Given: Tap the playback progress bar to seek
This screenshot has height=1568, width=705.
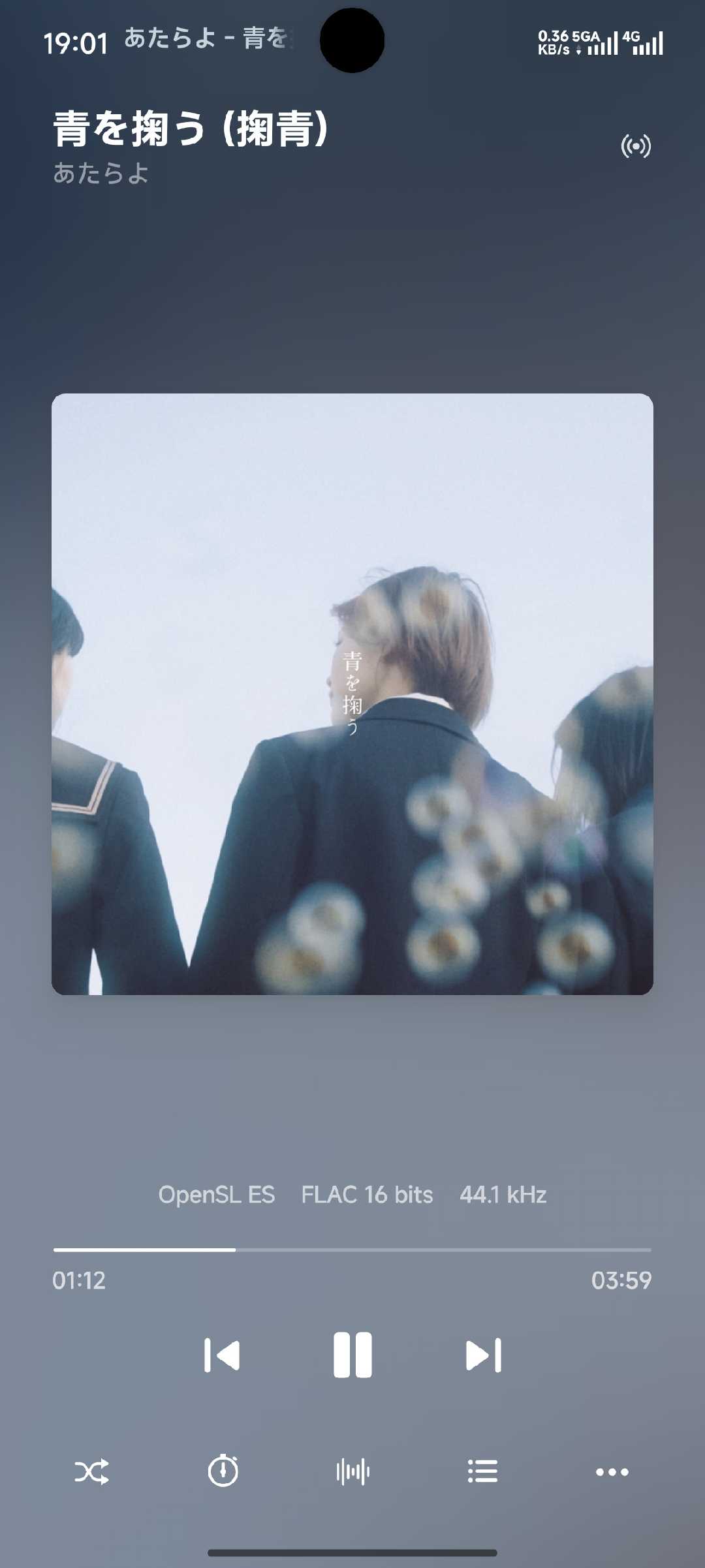Looking at the screenshot, I should [352, 1250].
